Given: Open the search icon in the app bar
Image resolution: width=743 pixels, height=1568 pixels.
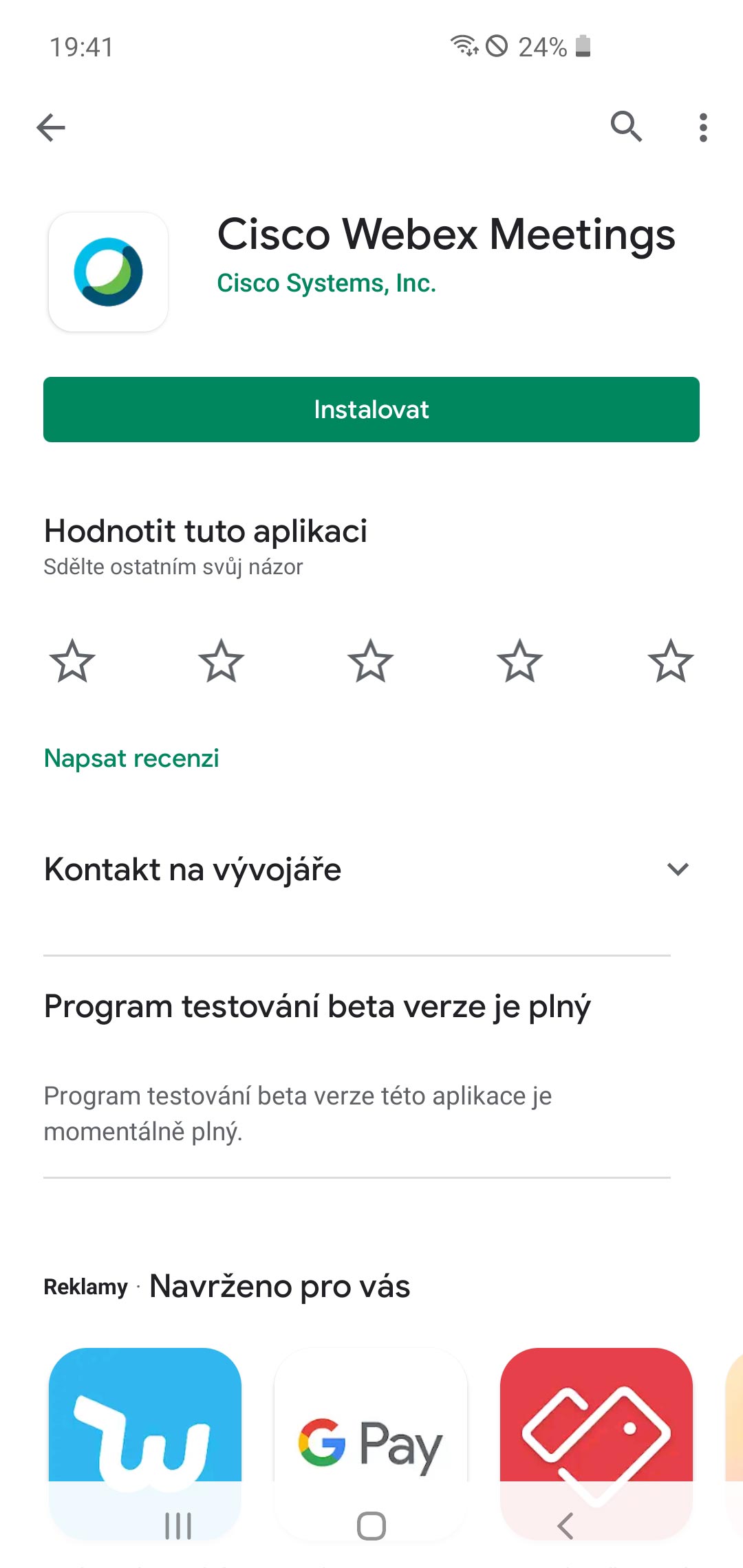Looking at the screenshot, I should [x=626, y=127].
